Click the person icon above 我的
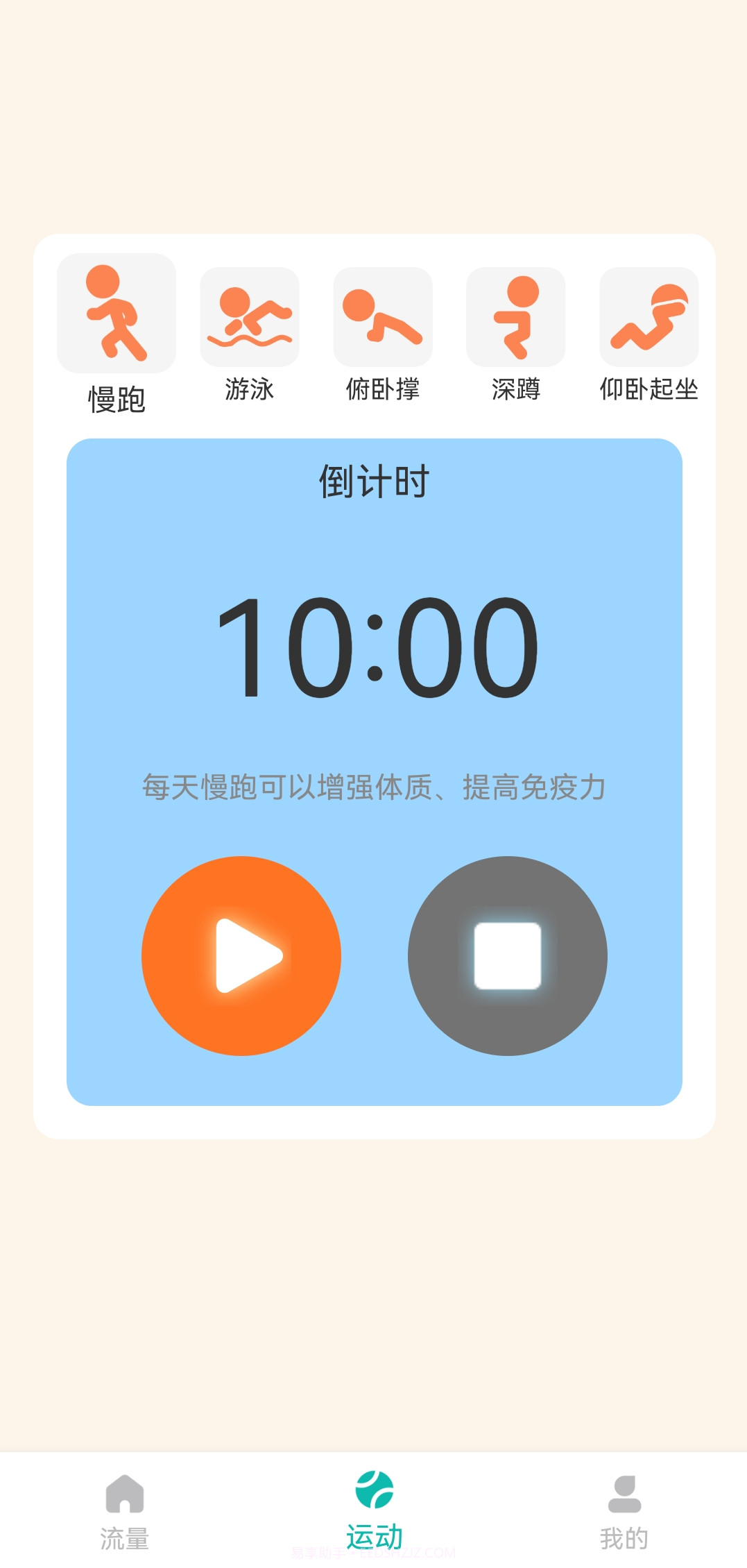The width and height of the screenshot is (747, 1568). (623, 1489)
